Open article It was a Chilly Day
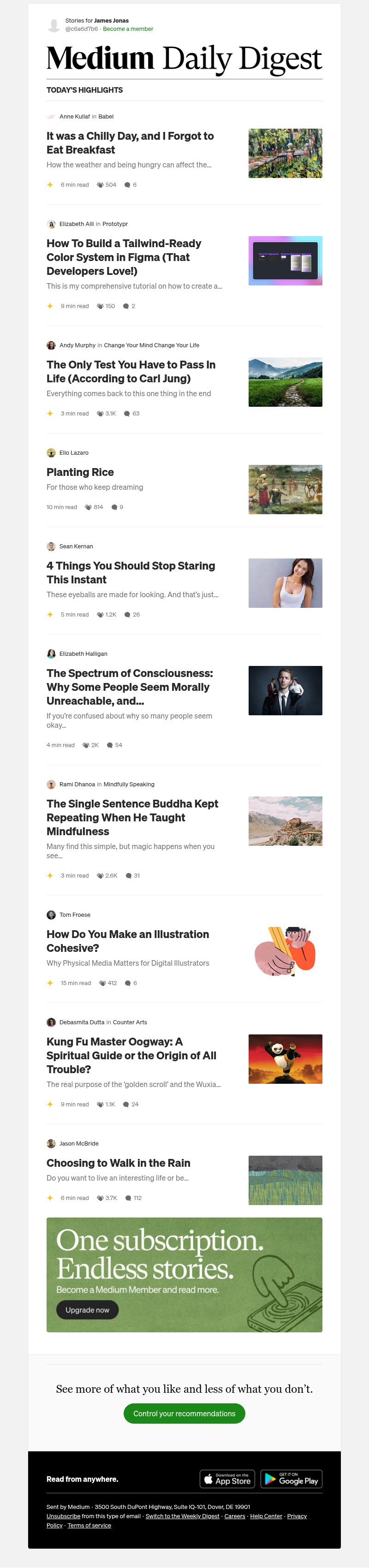The width and height of the screenshot is (369, 1568). [x=130, y=143]
